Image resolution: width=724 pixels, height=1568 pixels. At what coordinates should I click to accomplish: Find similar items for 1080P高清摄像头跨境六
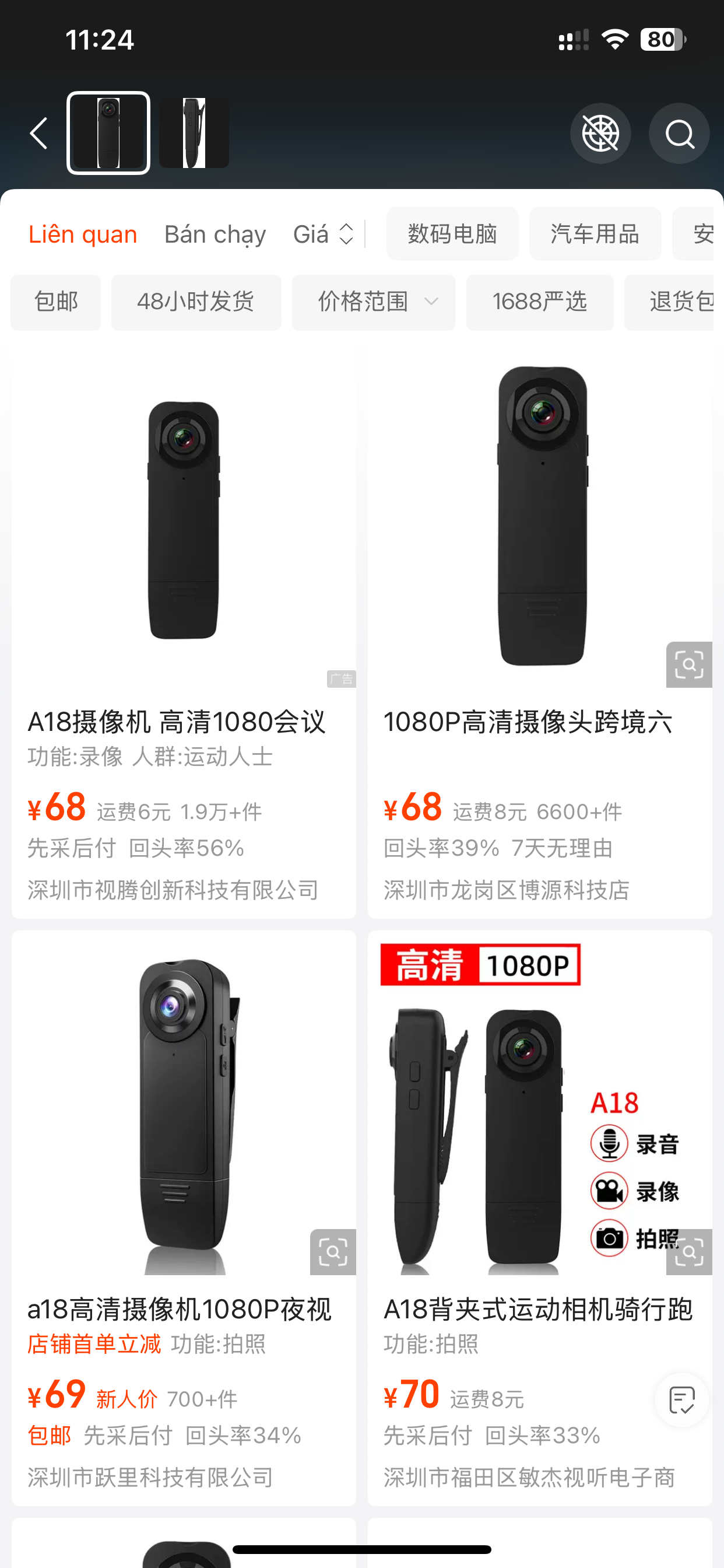click(x=688, y=664)
